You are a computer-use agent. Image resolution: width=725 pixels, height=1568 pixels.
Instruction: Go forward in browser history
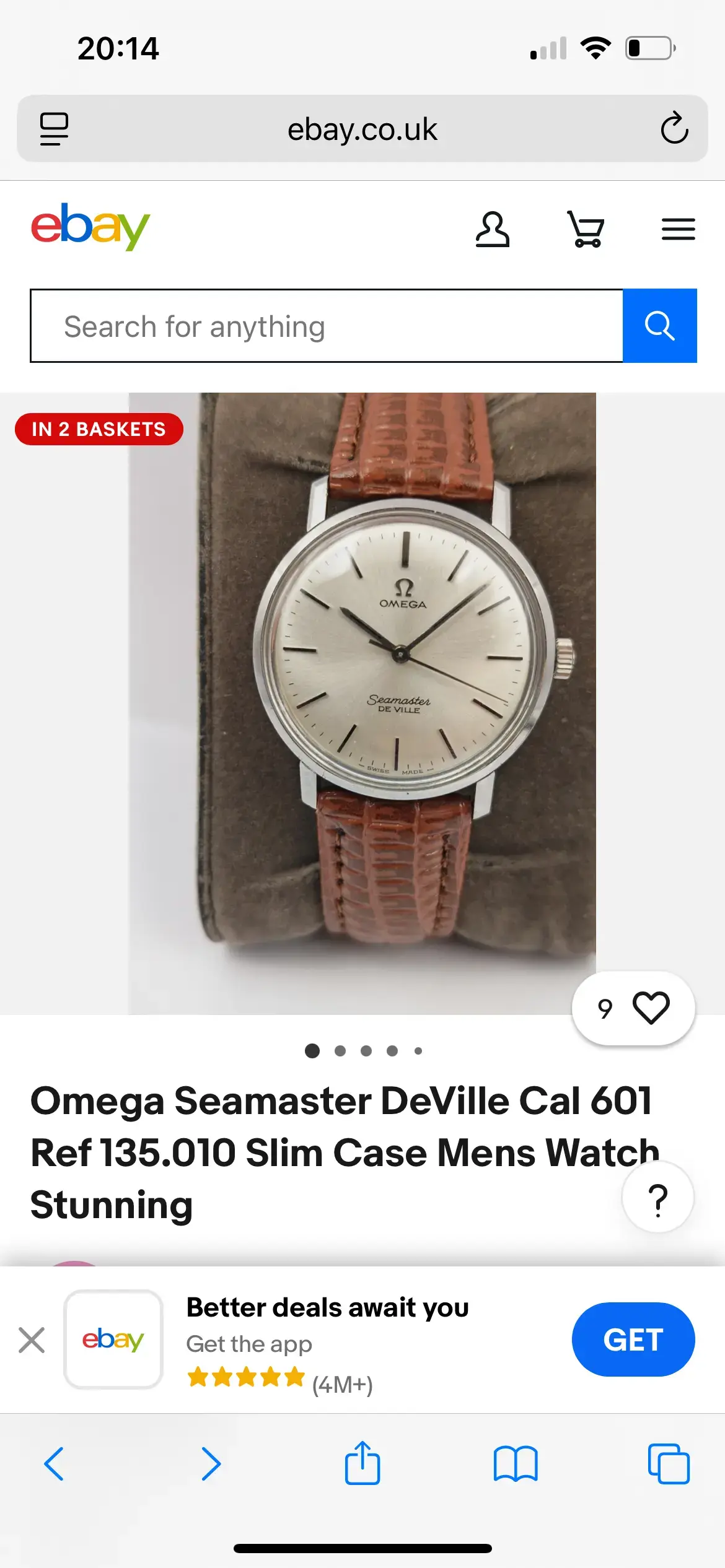211,1464
